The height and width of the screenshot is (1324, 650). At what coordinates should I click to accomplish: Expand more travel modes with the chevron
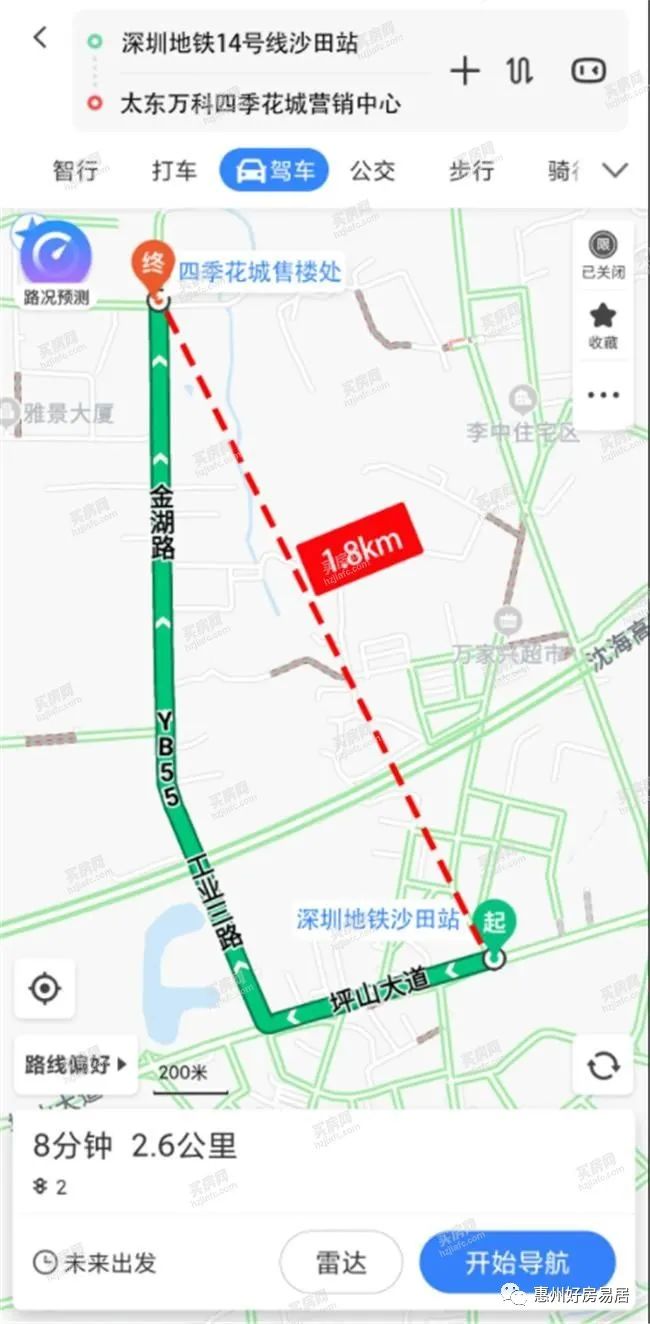point(615,170)
